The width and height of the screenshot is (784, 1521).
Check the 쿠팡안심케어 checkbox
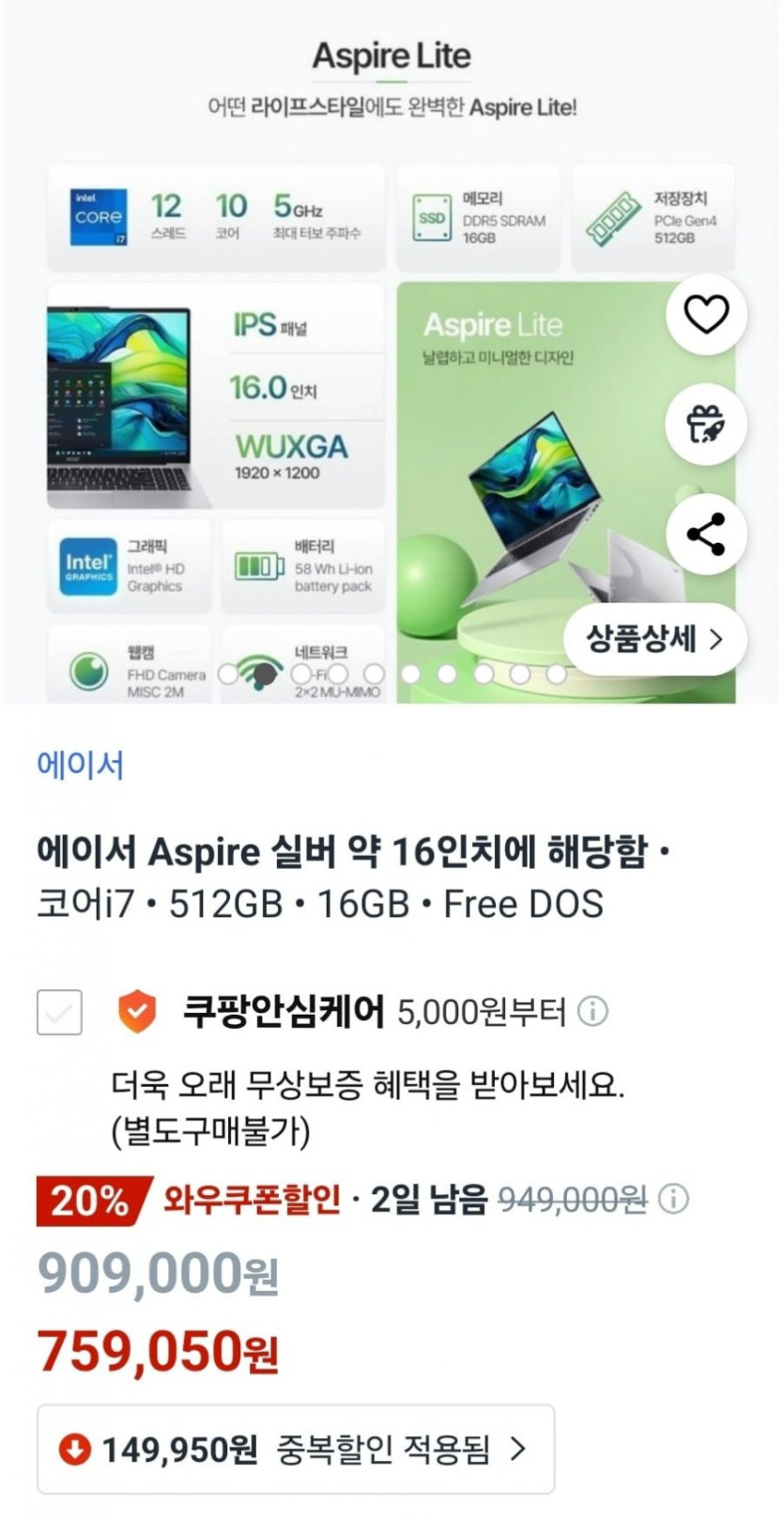pos(59,1012)
